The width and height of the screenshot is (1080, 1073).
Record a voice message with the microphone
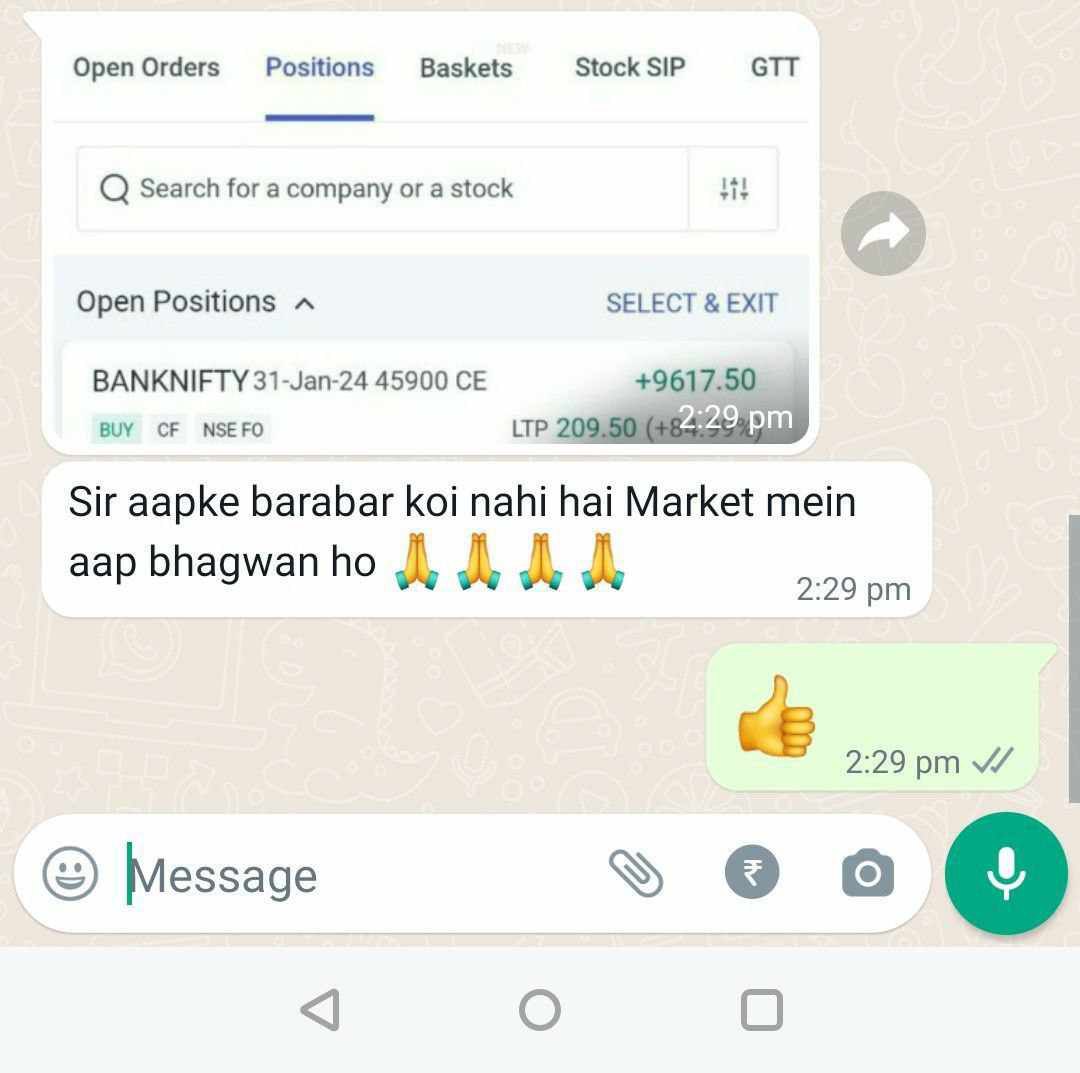1005,873
